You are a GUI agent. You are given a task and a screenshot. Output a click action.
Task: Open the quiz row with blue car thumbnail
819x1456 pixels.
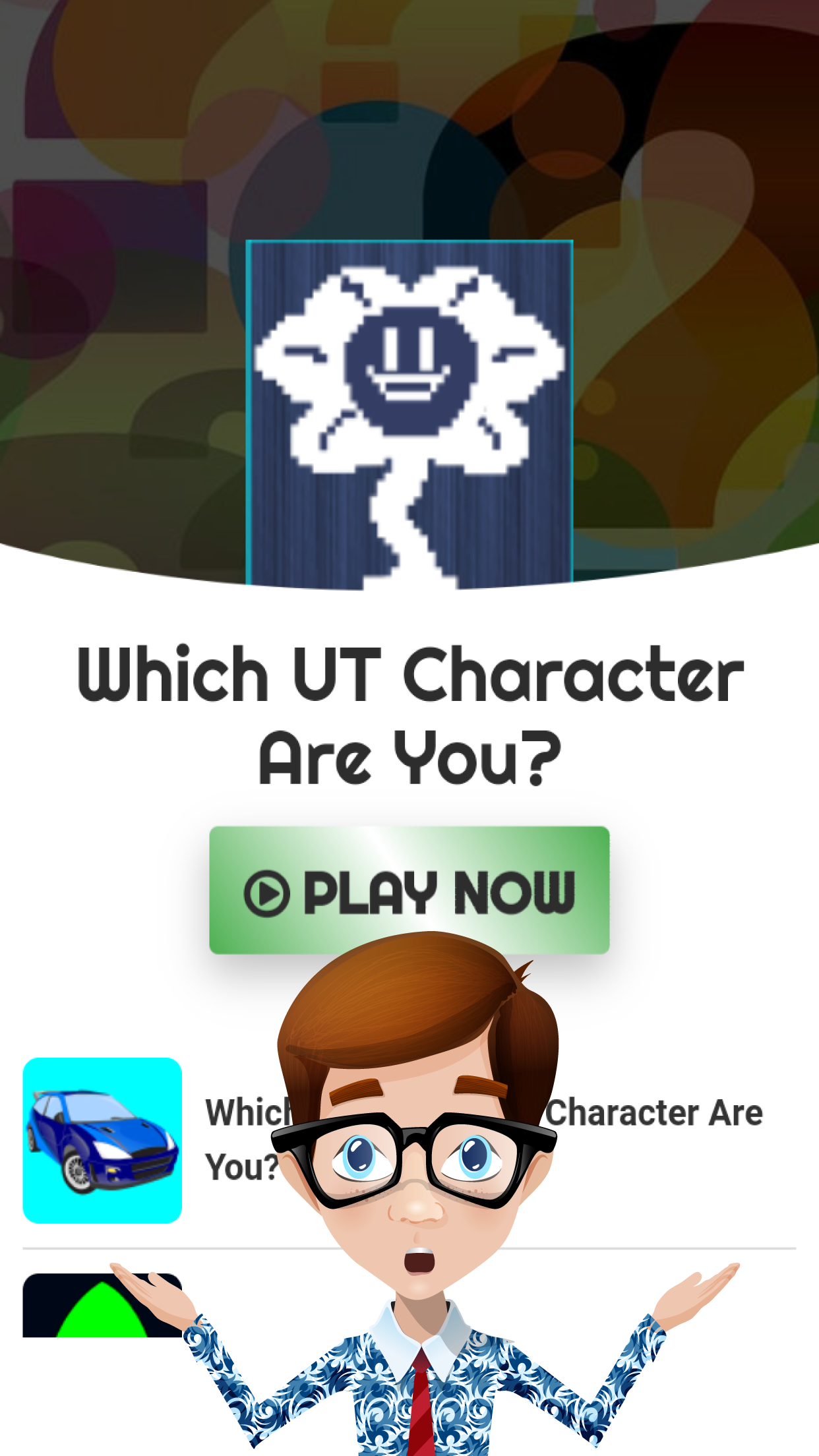click(x=103, y=1140)
